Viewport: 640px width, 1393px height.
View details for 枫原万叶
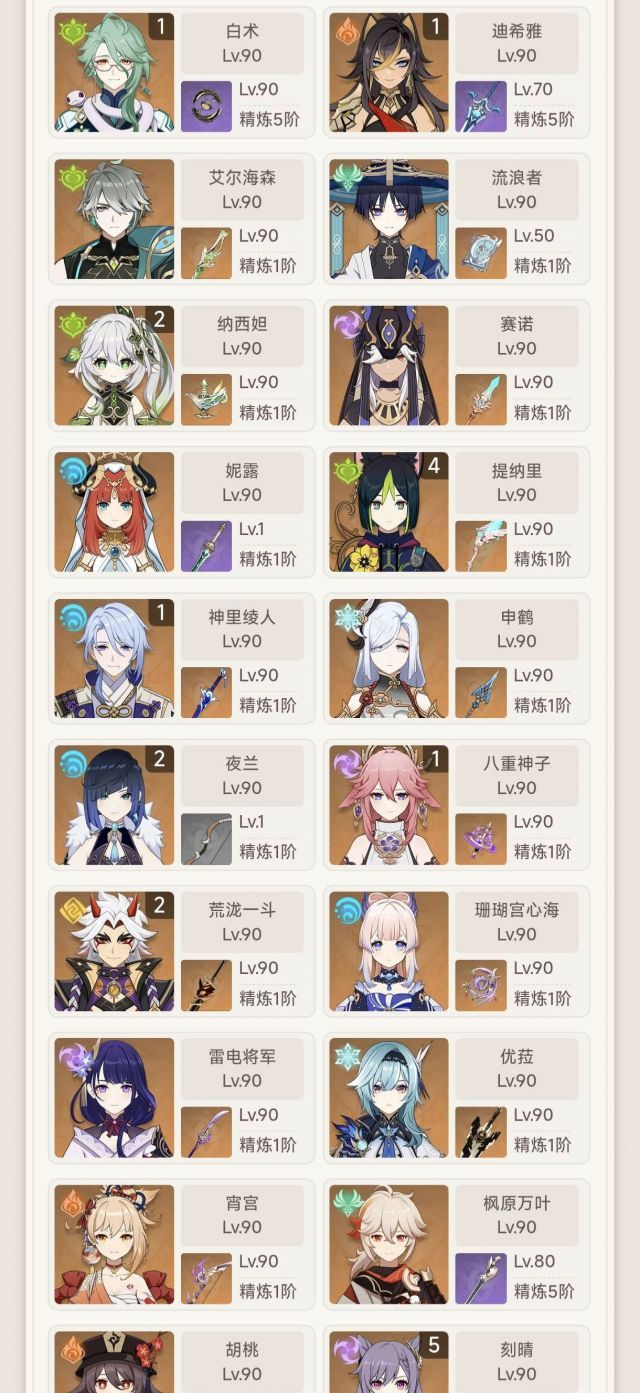[x=456, y=1244]
